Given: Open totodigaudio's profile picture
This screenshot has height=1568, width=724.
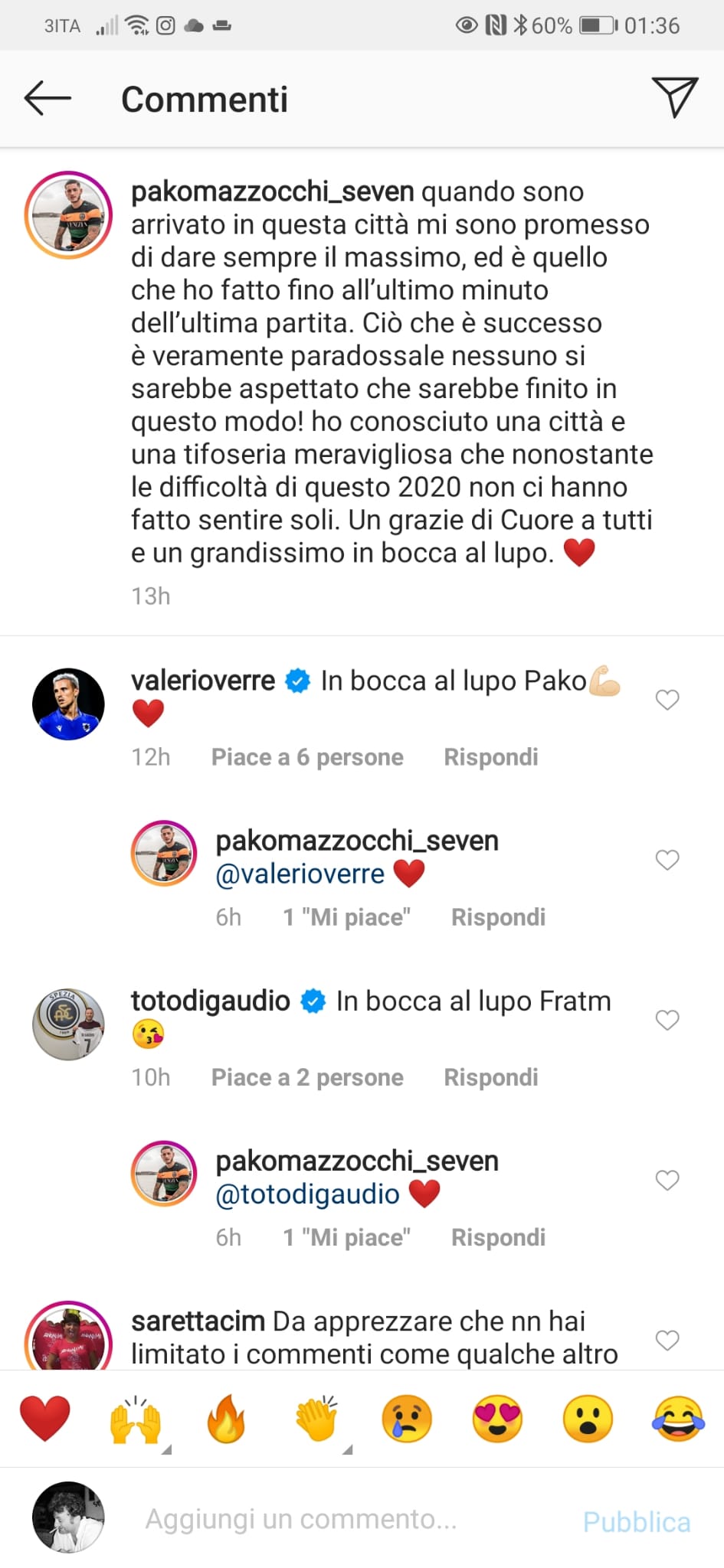Looking at the screenshot, I should tap(68, 1024).
